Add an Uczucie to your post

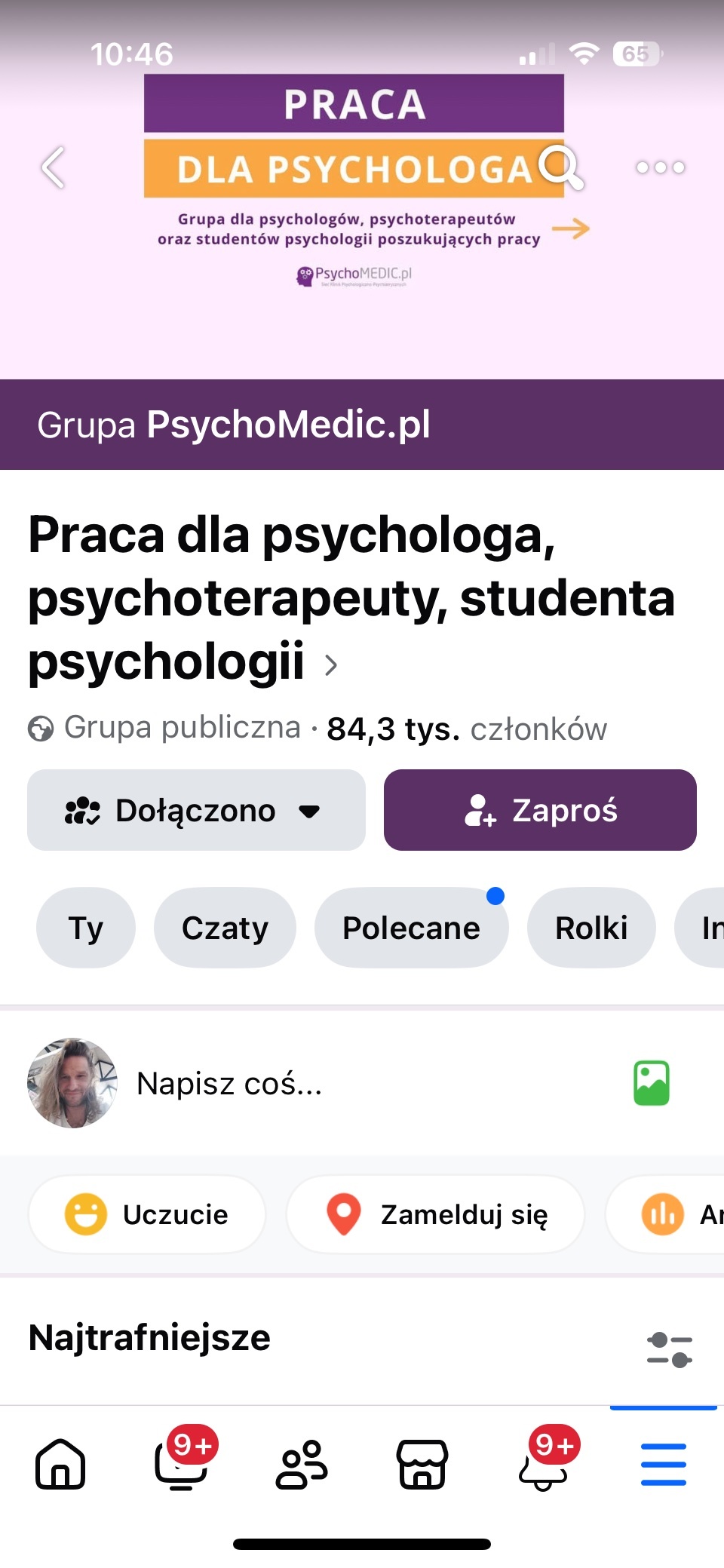(x=147, y=1214)
